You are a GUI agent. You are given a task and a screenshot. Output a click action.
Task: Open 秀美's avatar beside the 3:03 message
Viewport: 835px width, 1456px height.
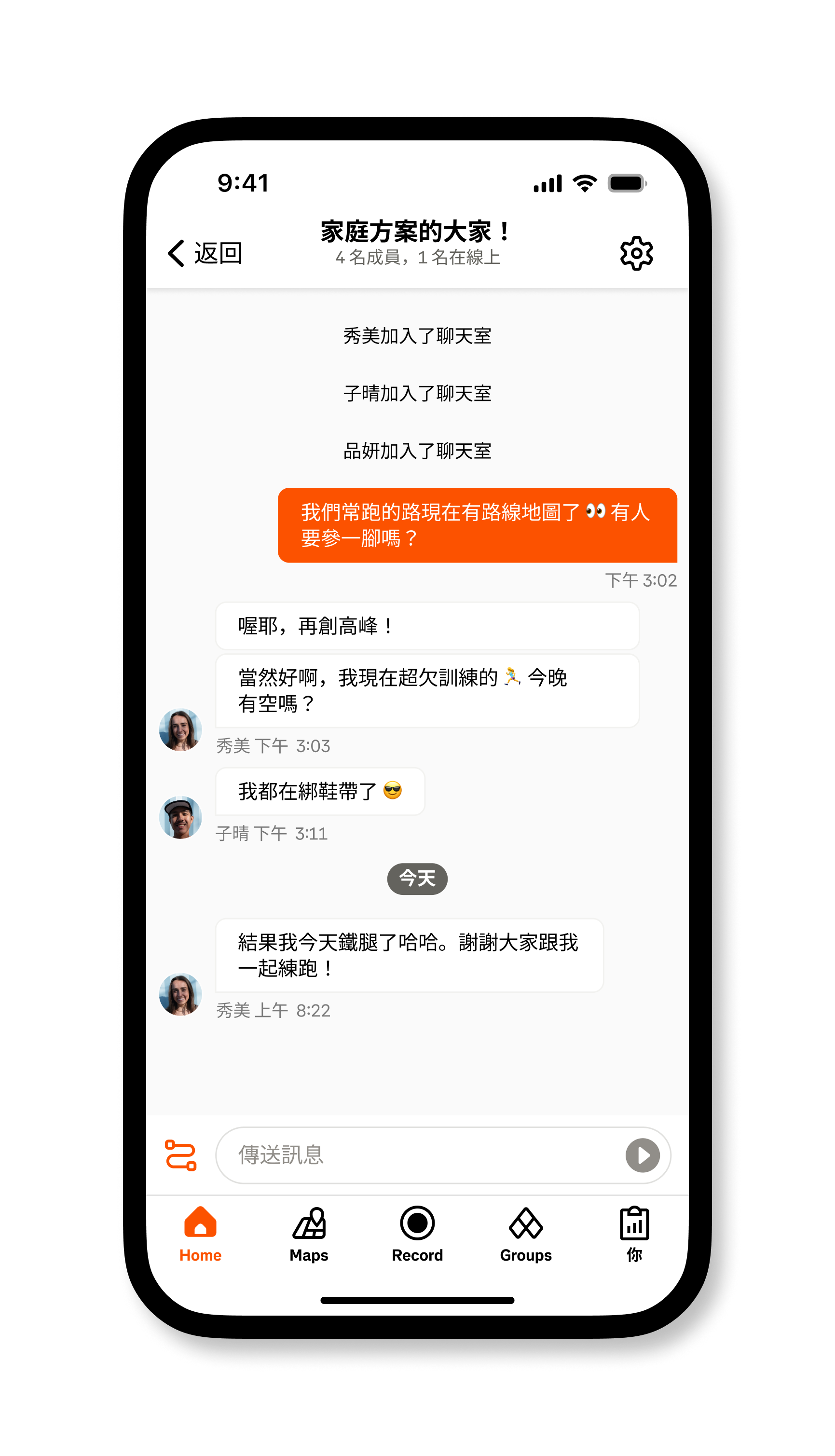tap(180, 729)
